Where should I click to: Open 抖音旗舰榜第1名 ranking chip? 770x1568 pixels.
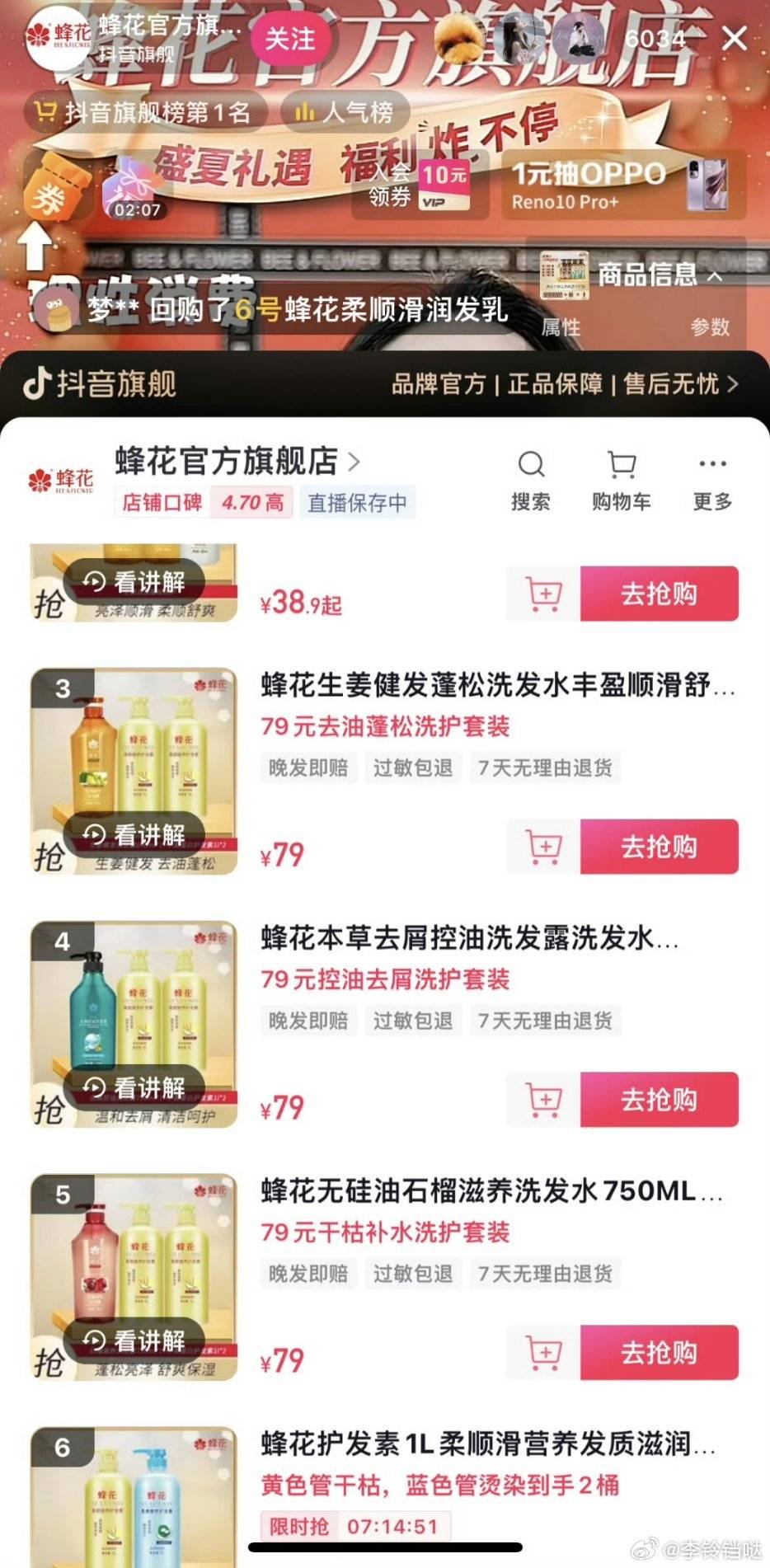click(147, 112)
